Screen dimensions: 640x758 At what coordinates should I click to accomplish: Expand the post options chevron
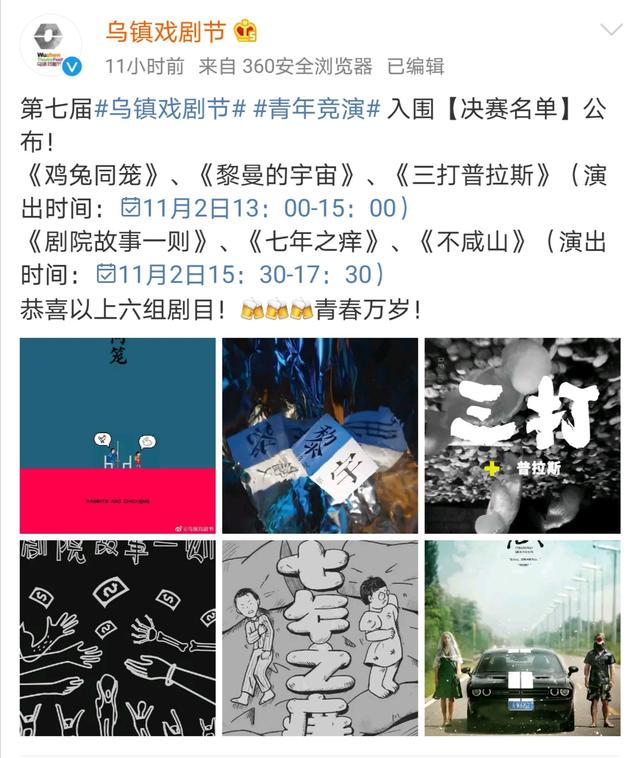(x=609, y=29)
